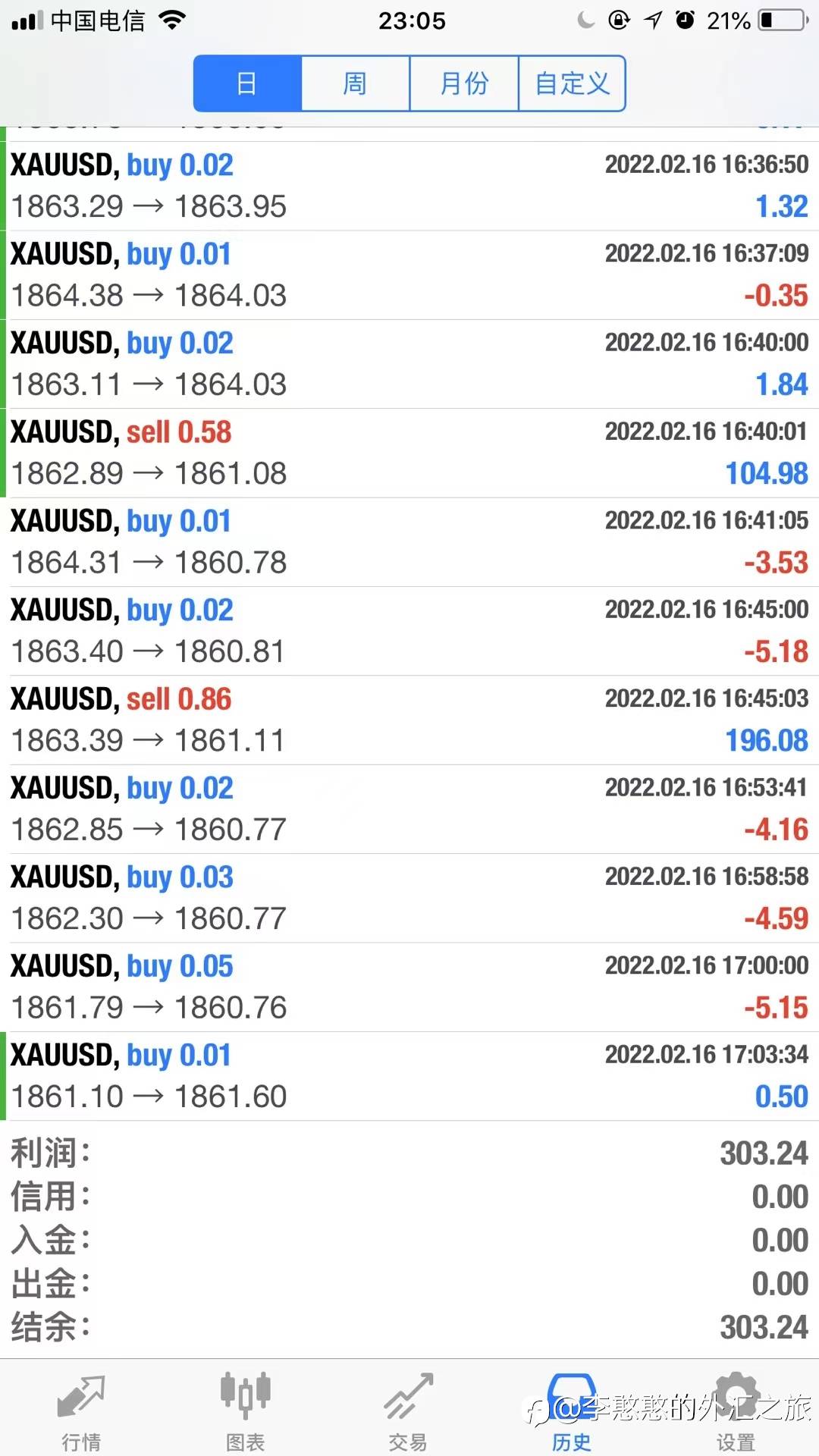This screenshot has width=819, height=1456.
Task: Open the 历史 history tab
Action: pyautogui.click(x=572, y=1411)
